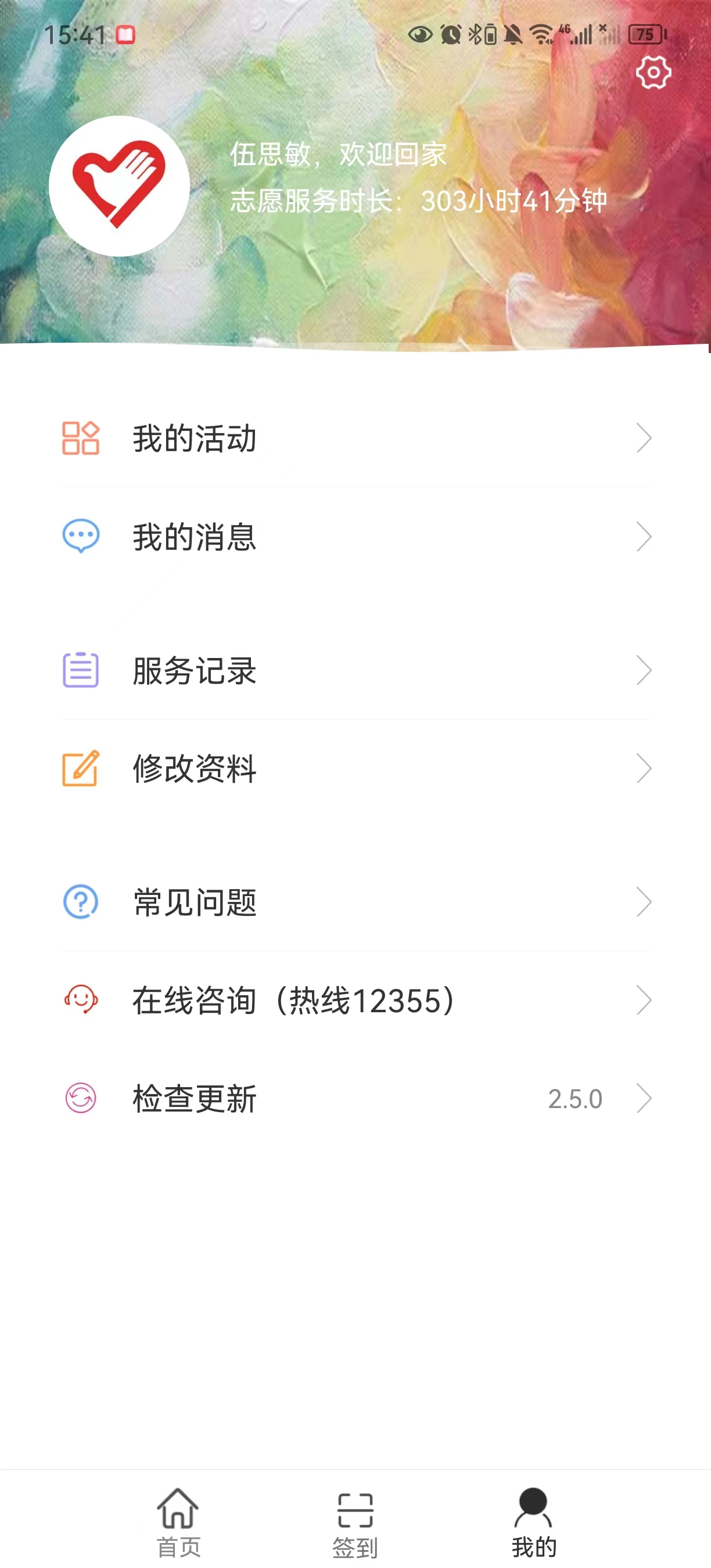
Task: Open 我的活动 (My Activities)
Action: coord(355,438)
